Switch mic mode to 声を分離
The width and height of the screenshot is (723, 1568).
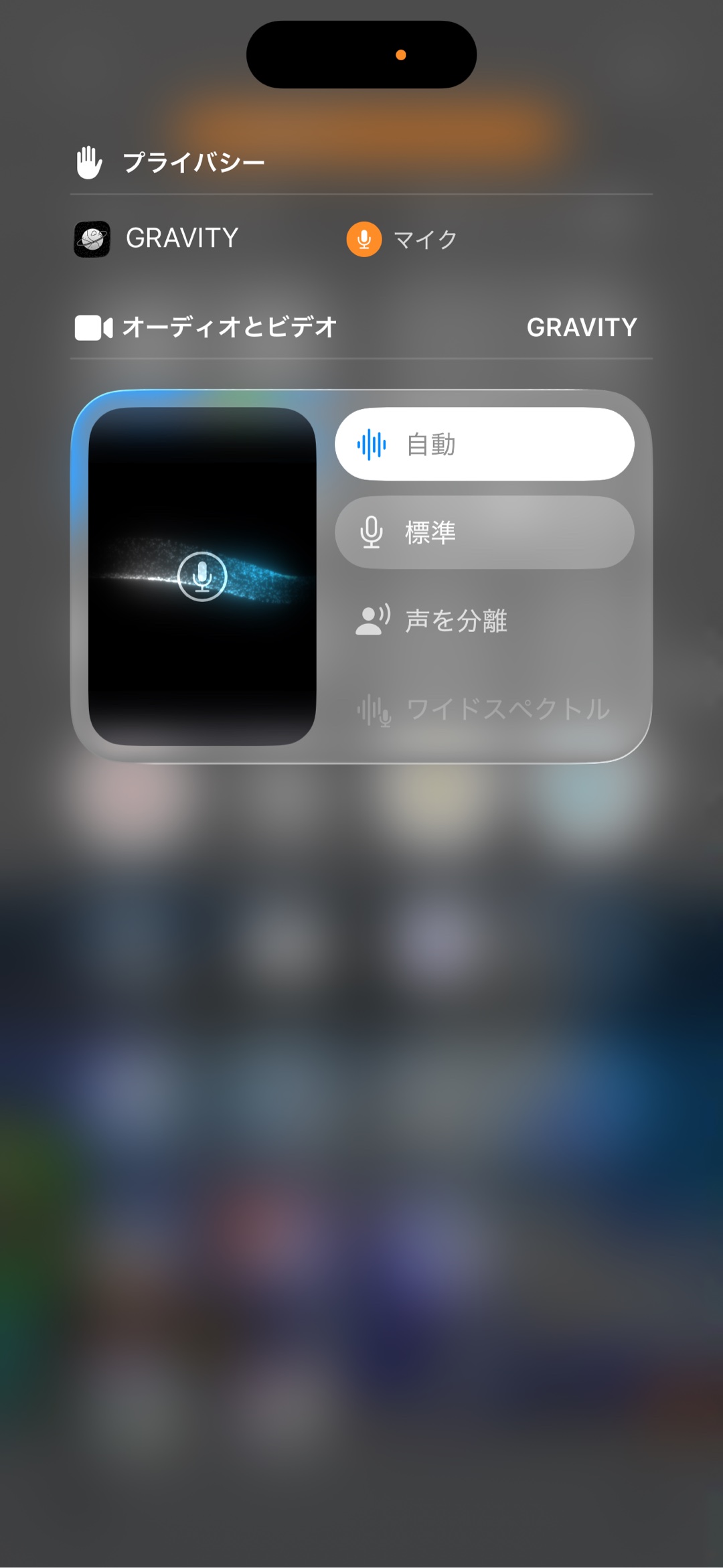coord(484,621)
